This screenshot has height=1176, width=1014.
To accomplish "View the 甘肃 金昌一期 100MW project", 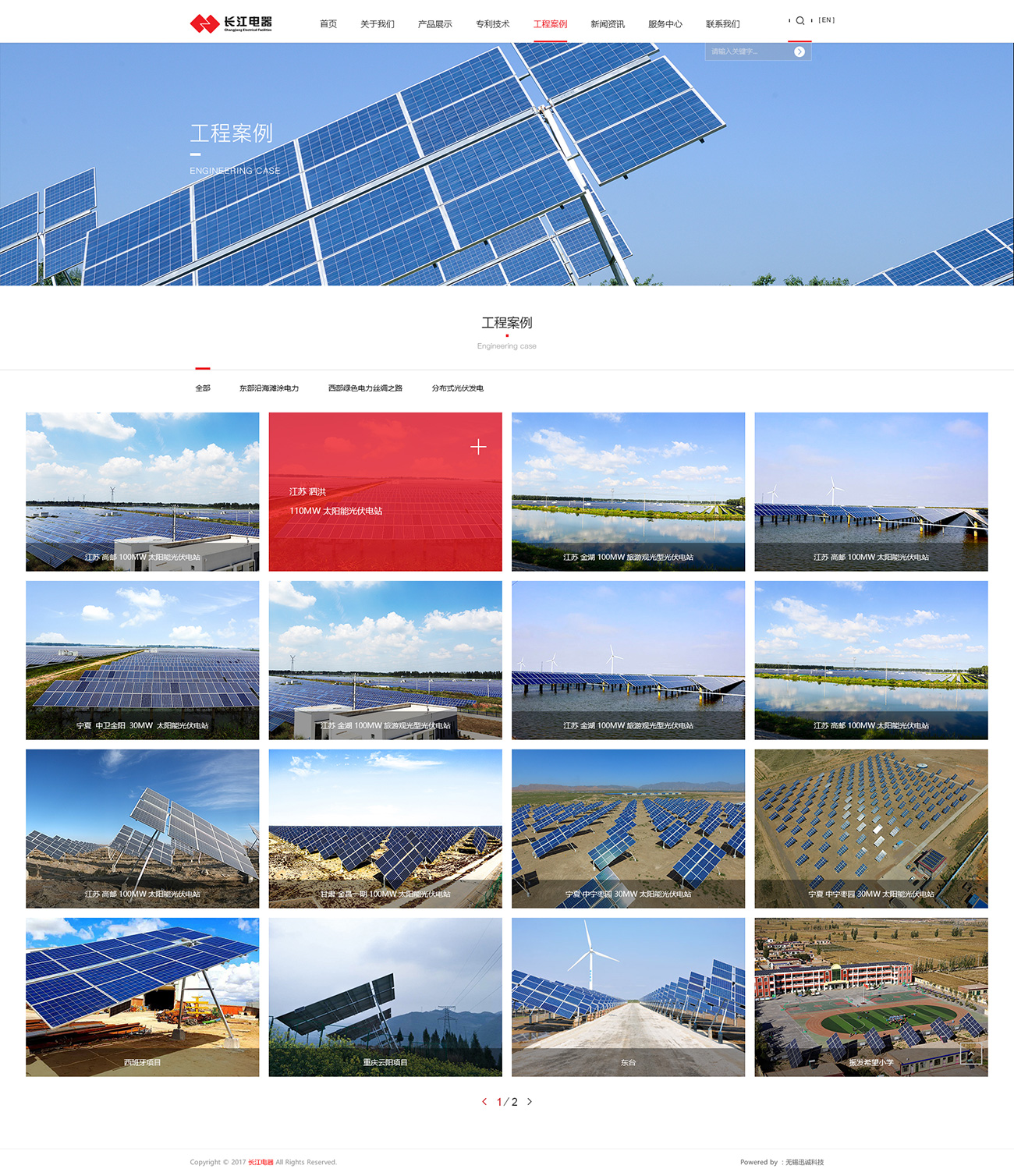I will tap(385, 828).
